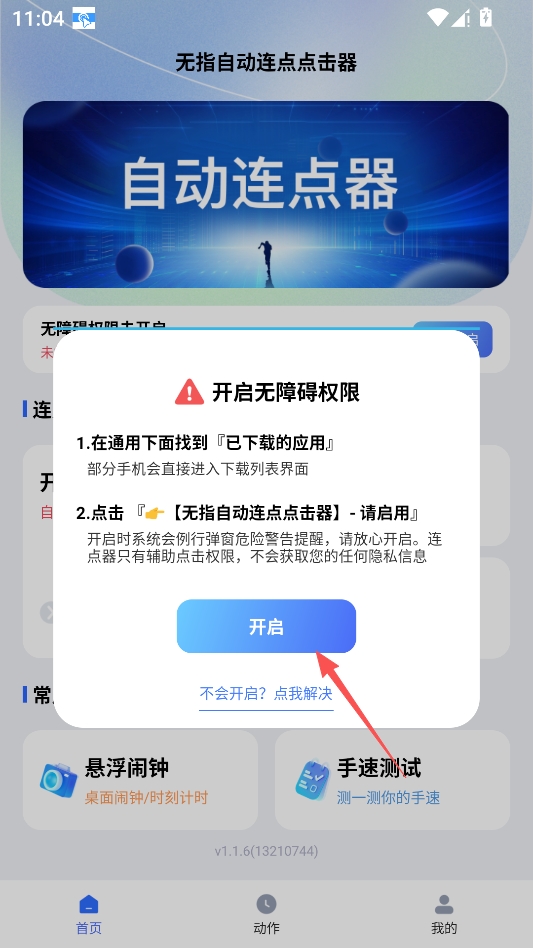Tap the blue 开启 button in the dialog
Screen dimensions: 533x948
266,626
